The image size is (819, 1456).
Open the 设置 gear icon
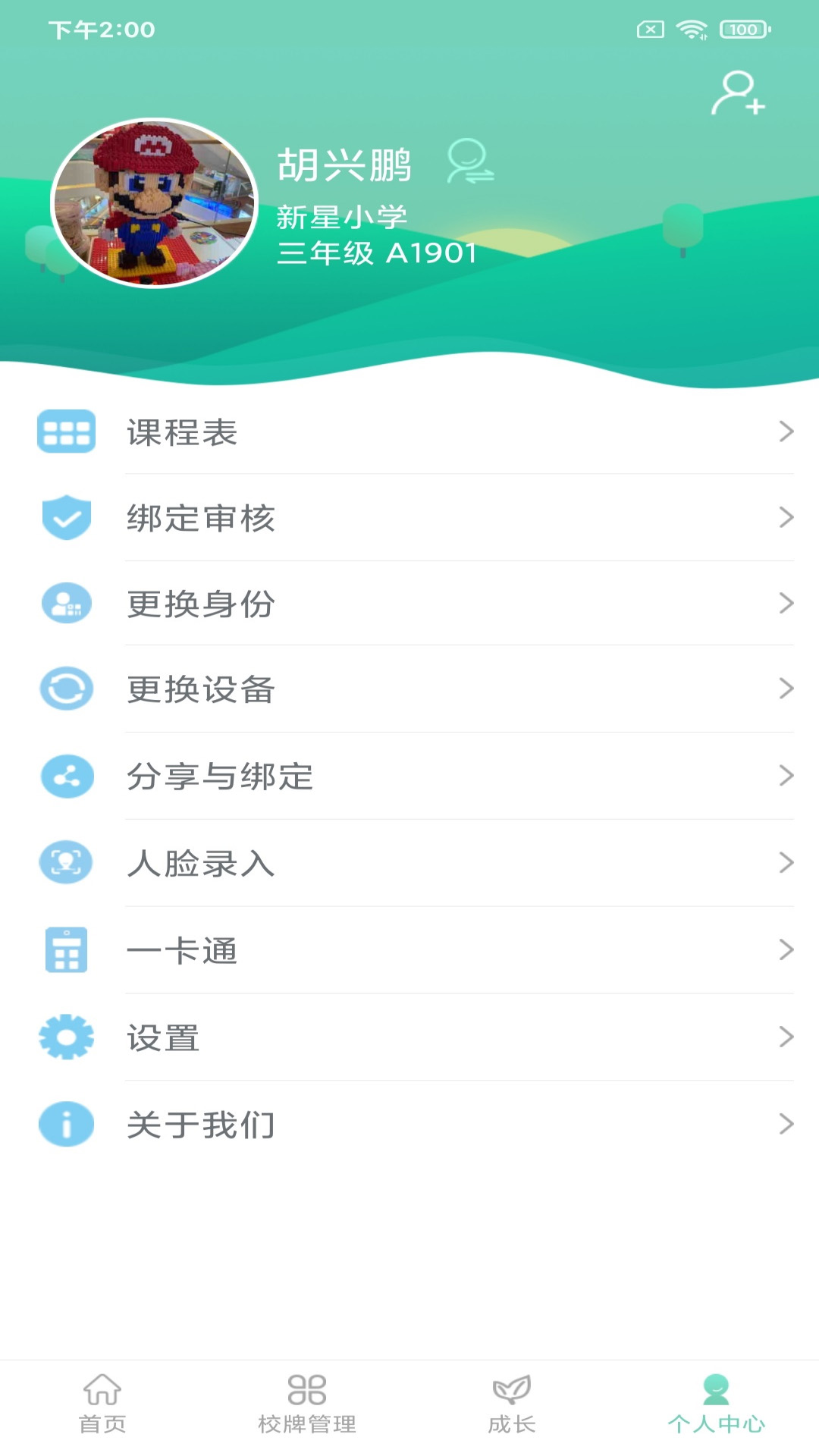67,1037
